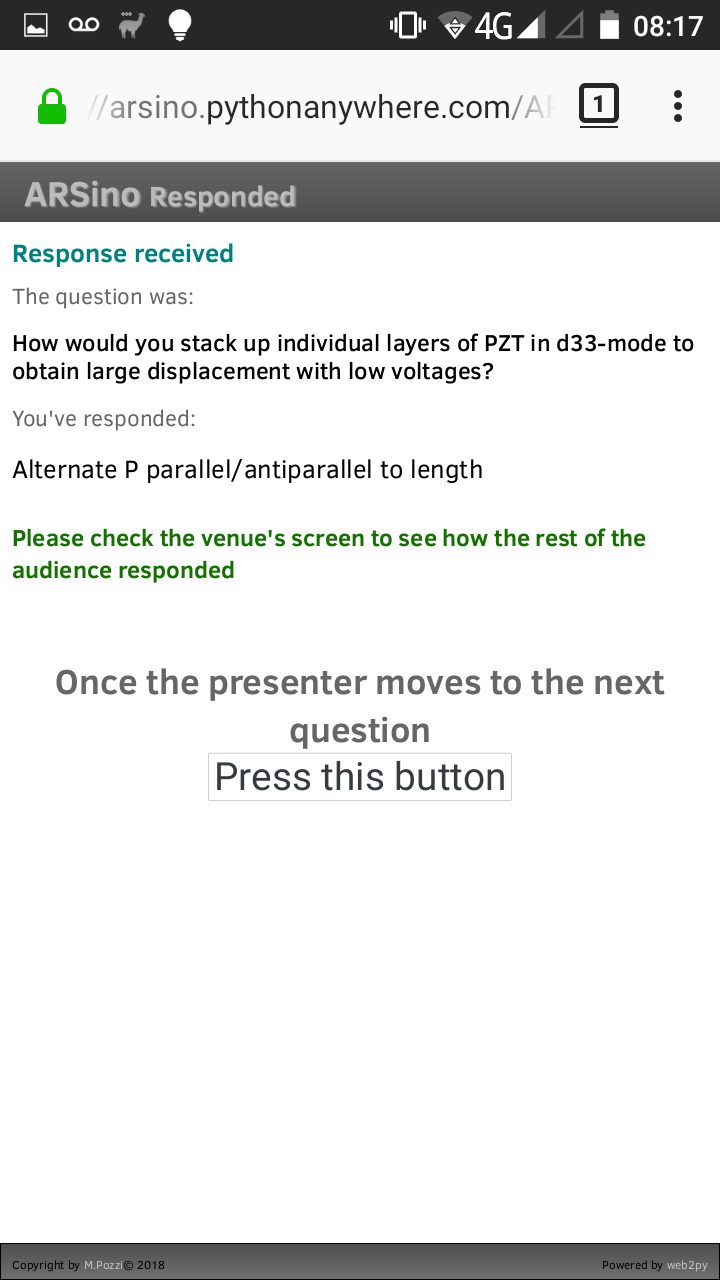Open the browser tab switcher
This screenshot has width=720, height=1280.
click(599, 105)
